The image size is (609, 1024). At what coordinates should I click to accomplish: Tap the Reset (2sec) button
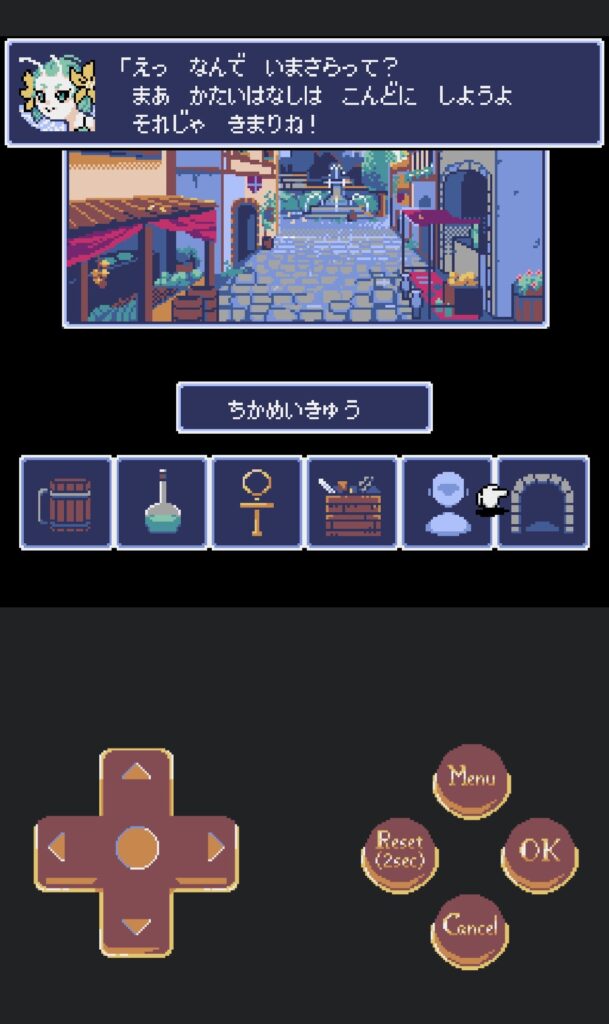(400, 851)
